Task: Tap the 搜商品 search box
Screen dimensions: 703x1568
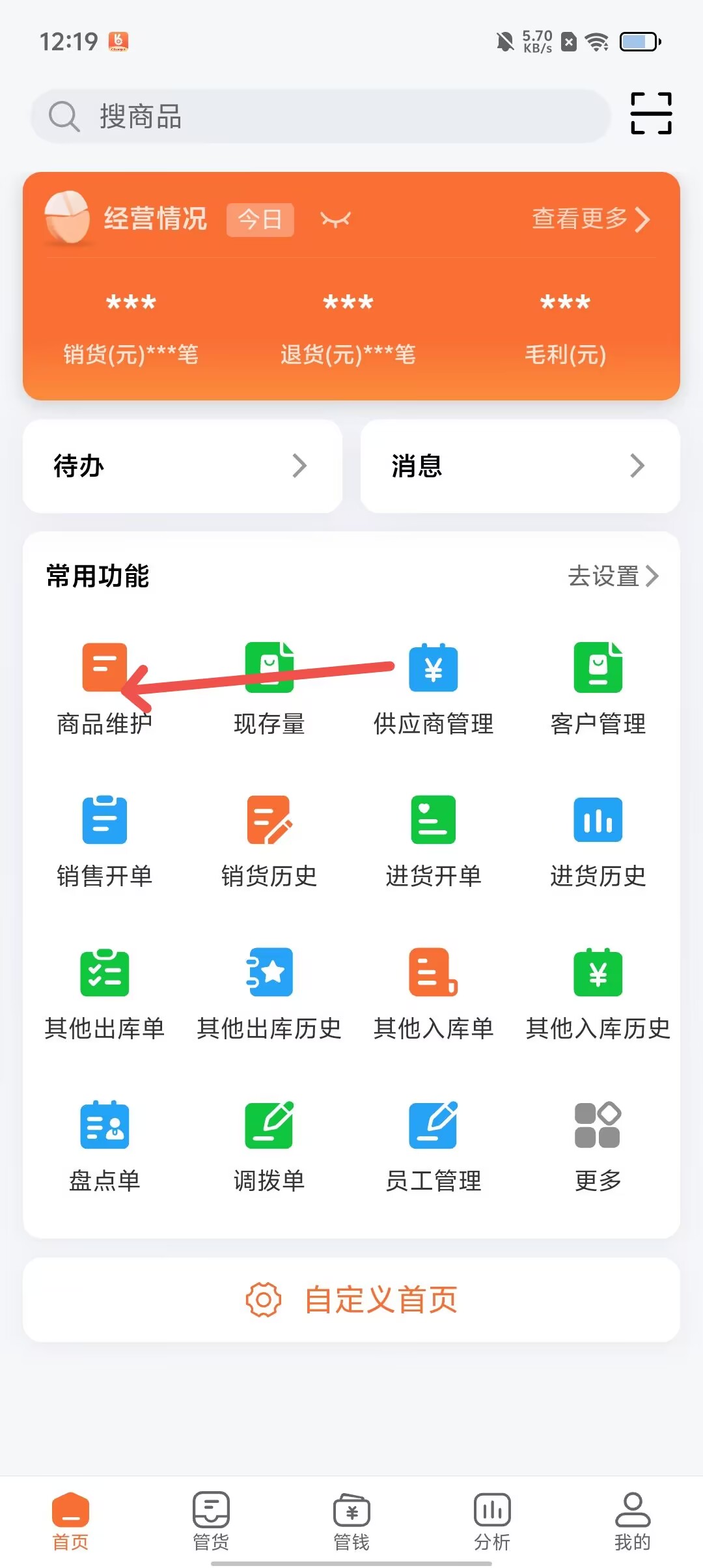Action: point(319,117)
